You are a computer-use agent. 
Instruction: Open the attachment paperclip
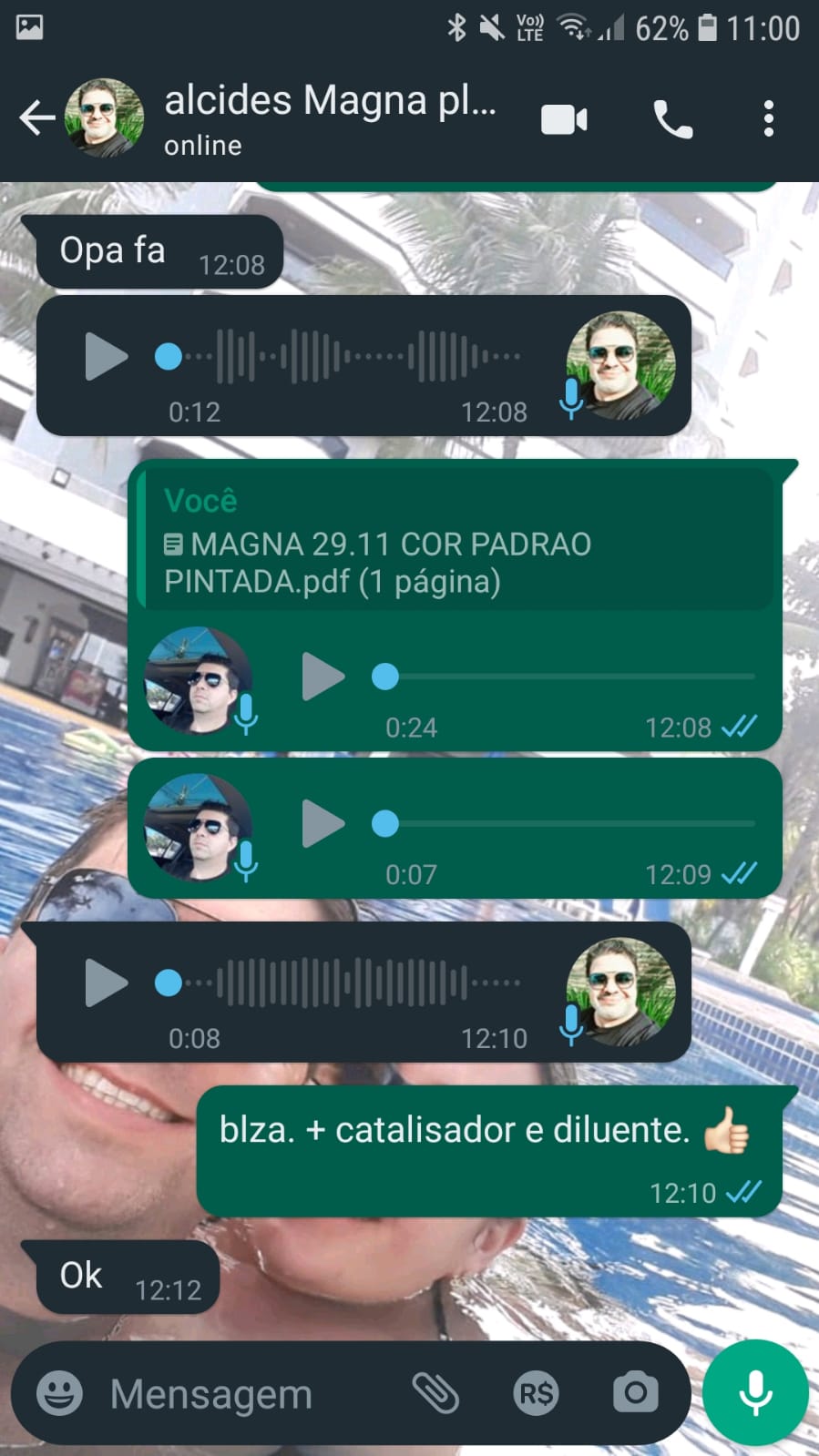pos(435,1393)
